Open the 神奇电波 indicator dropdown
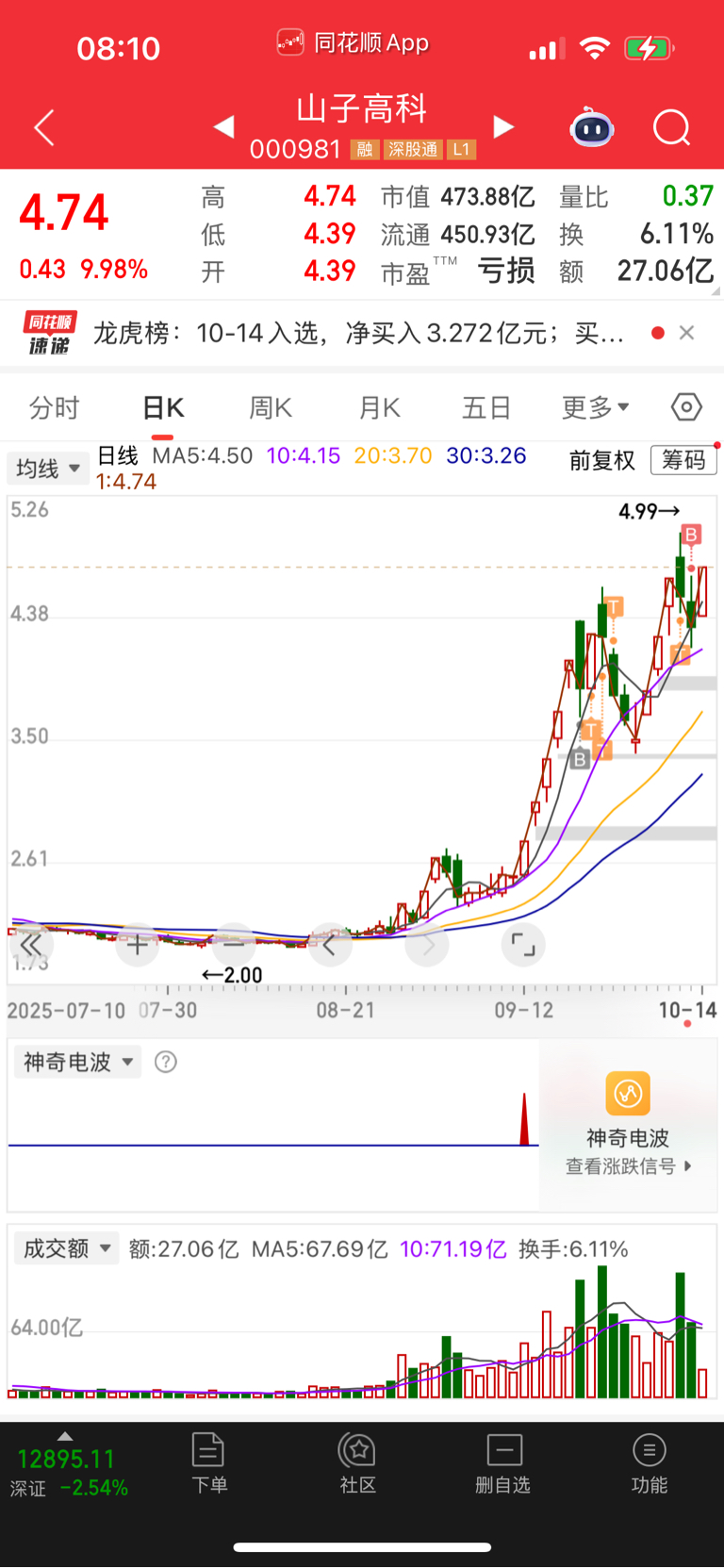This screenshot has height=1568, width=724. coord(77,1063)
